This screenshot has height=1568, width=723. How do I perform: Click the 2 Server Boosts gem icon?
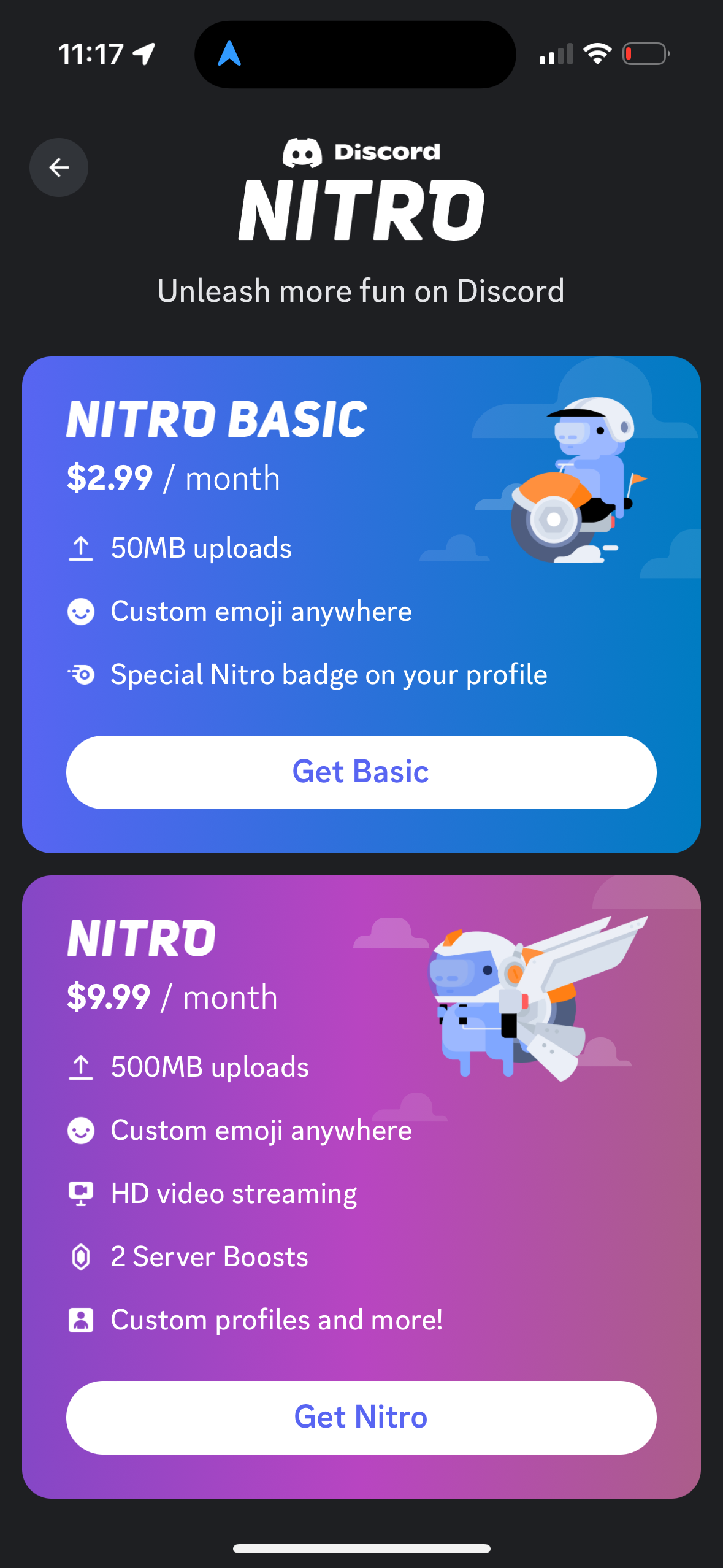[82, 1256]
